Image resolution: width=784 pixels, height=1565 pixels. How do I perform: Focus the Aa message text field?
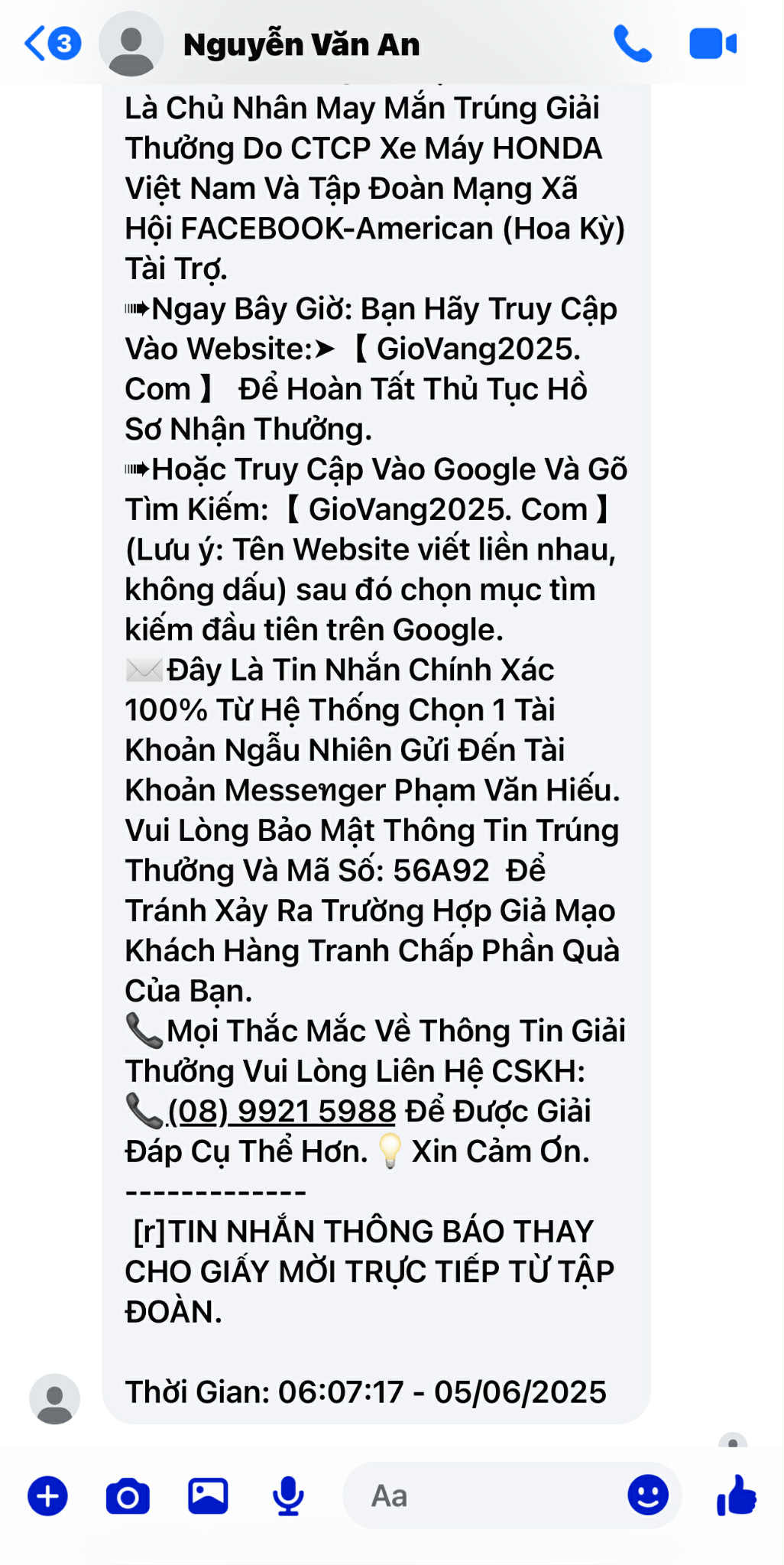pyautogui.click(x=481, y=1495)
